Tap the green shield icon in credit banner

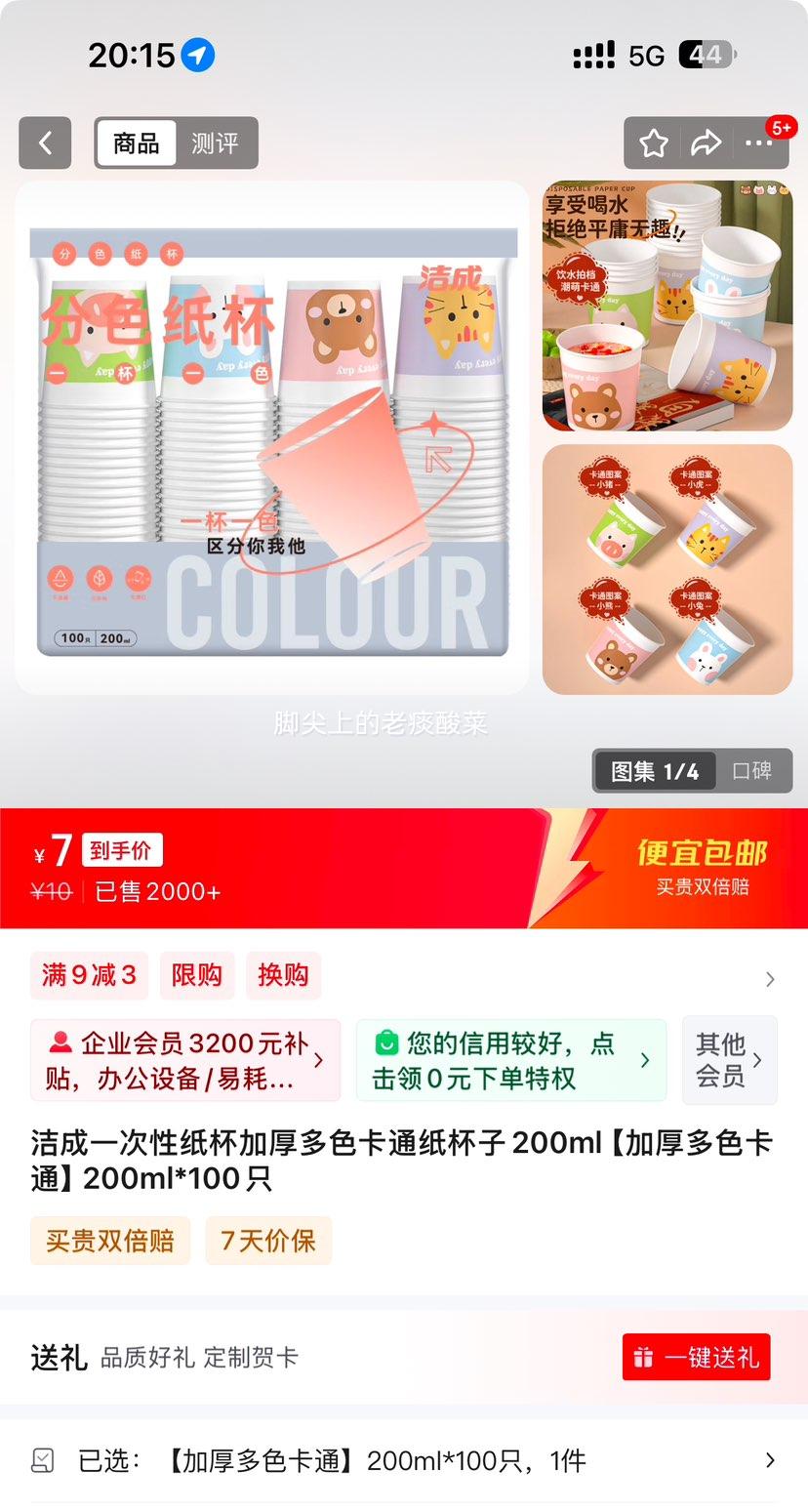click(385, 1043)
